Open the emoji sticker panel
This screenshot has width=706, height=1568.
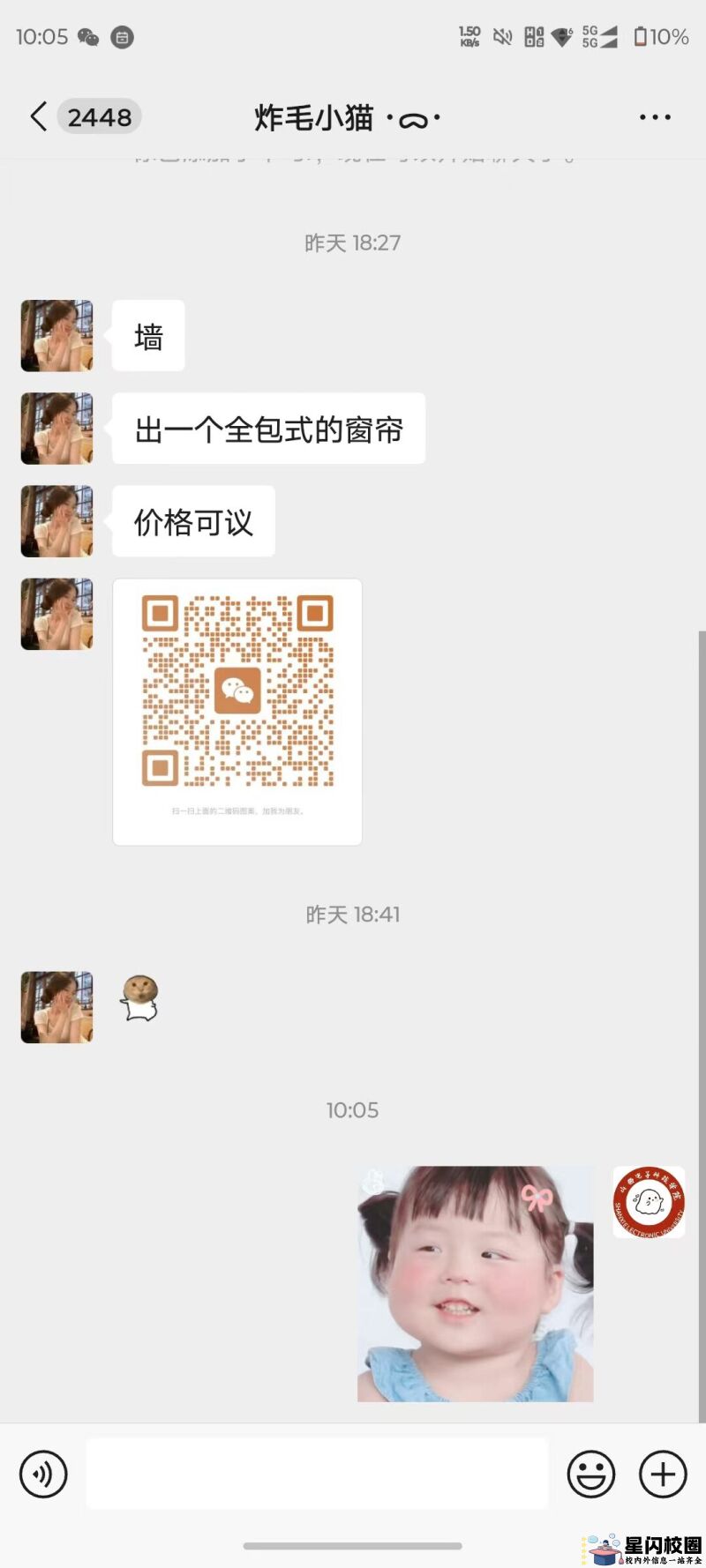click(590, 1474)
